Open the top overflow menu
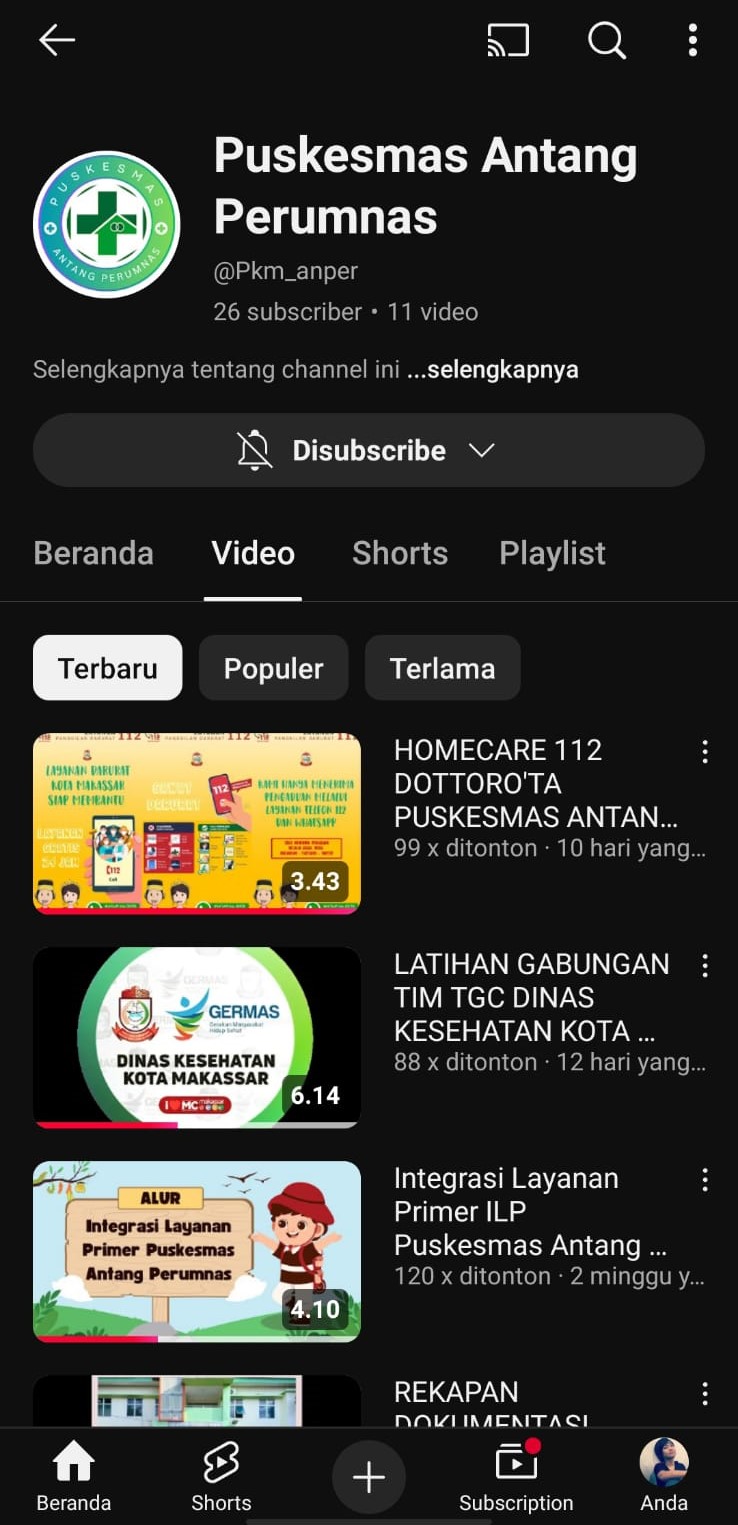The image size is (738, 1525). pos(692,40)
